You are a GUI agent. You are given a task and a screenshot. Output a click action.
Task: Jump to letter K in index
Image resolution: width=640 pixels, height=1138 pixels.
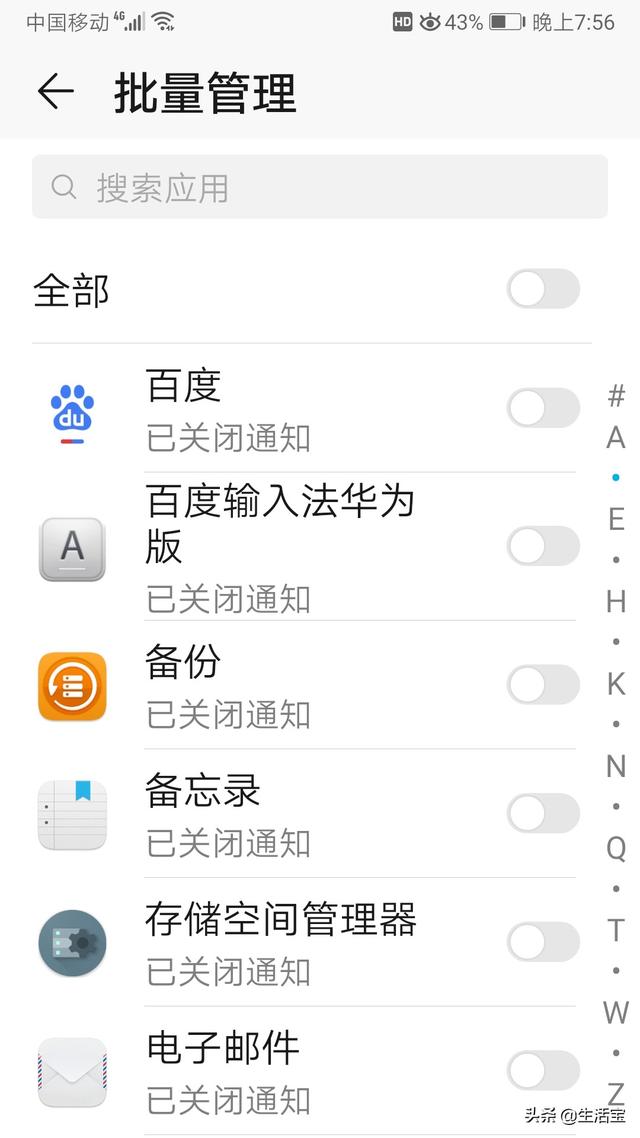tap(615, 684)
